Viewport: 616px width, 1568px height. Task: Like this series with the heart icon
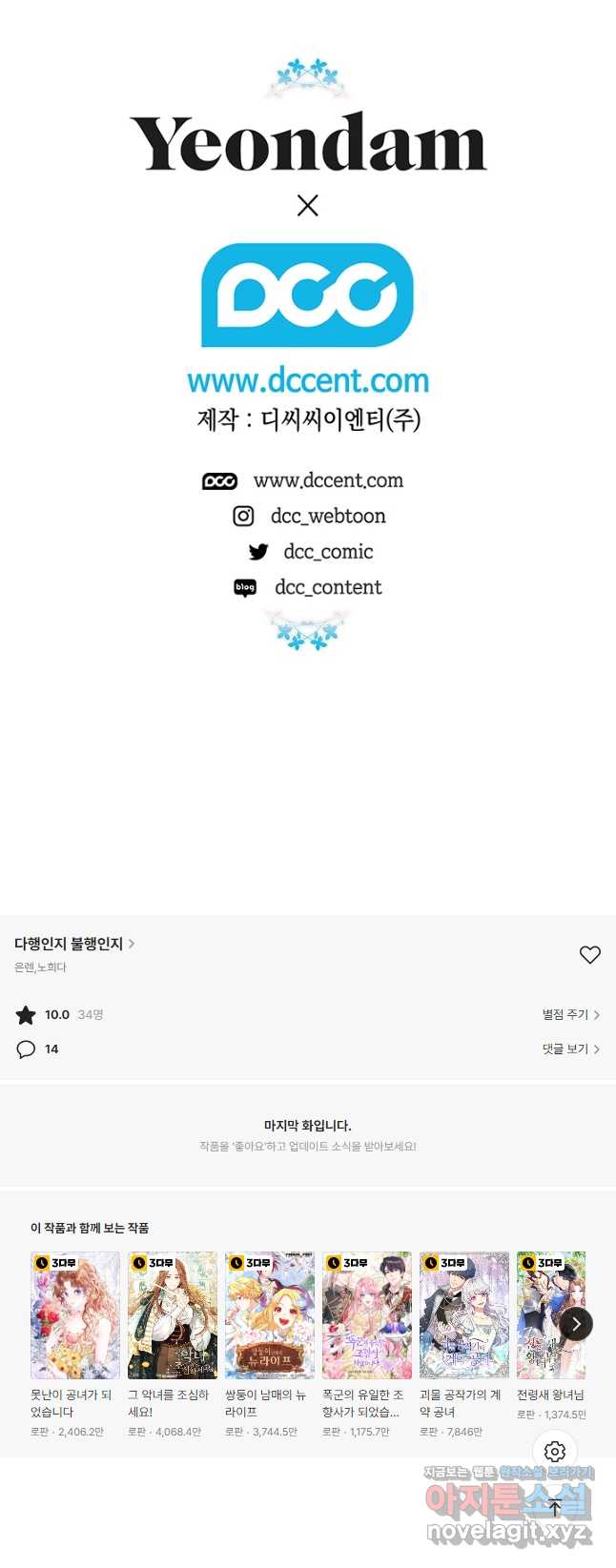pyautogui.click(x=589, y=954)
